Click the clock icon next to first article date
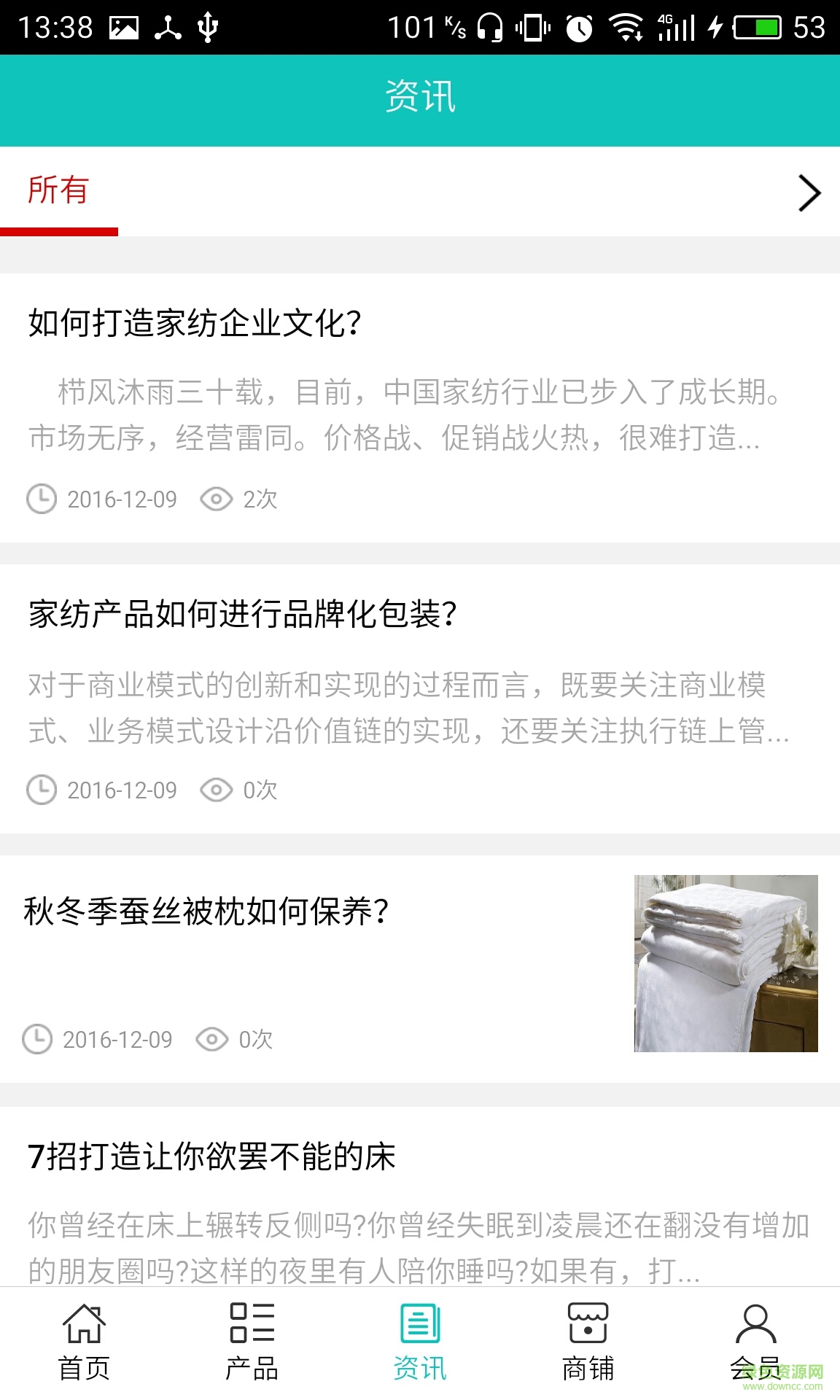The image size is (840, 1400). 41,499
